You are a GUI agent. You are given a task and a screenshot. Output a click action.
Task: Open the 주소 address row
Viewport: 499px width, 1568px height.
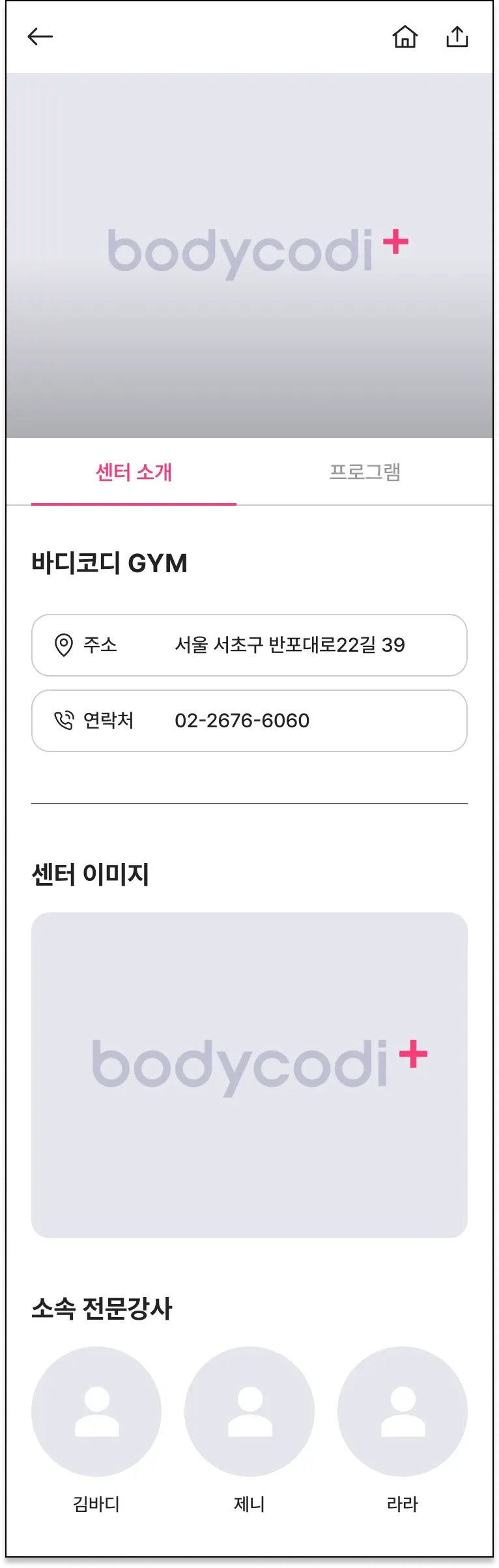tap(249, 645)
